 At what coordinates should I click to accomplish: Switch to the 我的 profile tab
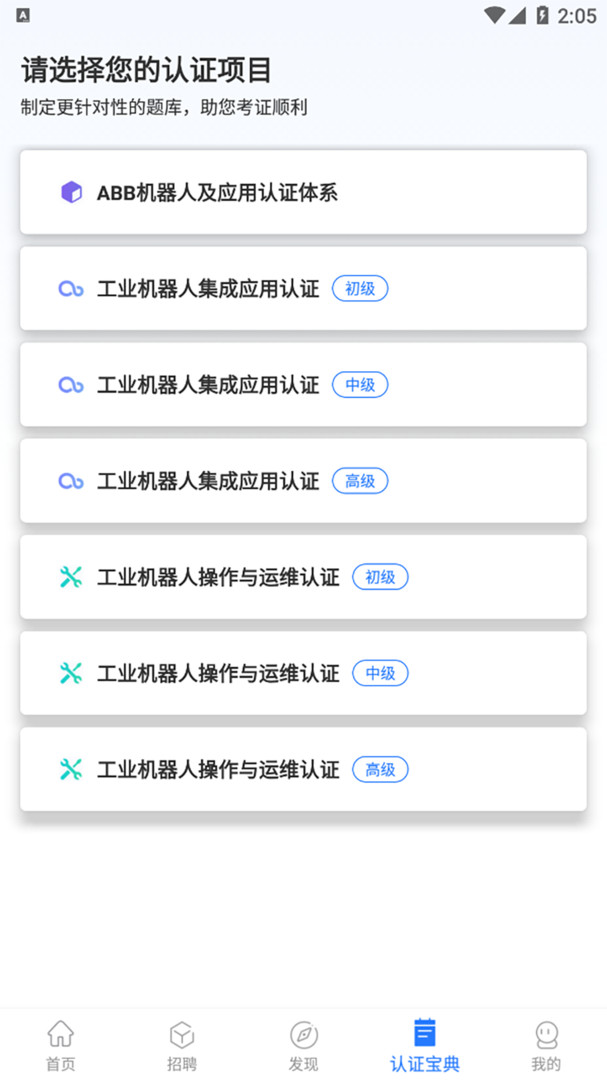pyautogui.click(x=546, y=1045)
